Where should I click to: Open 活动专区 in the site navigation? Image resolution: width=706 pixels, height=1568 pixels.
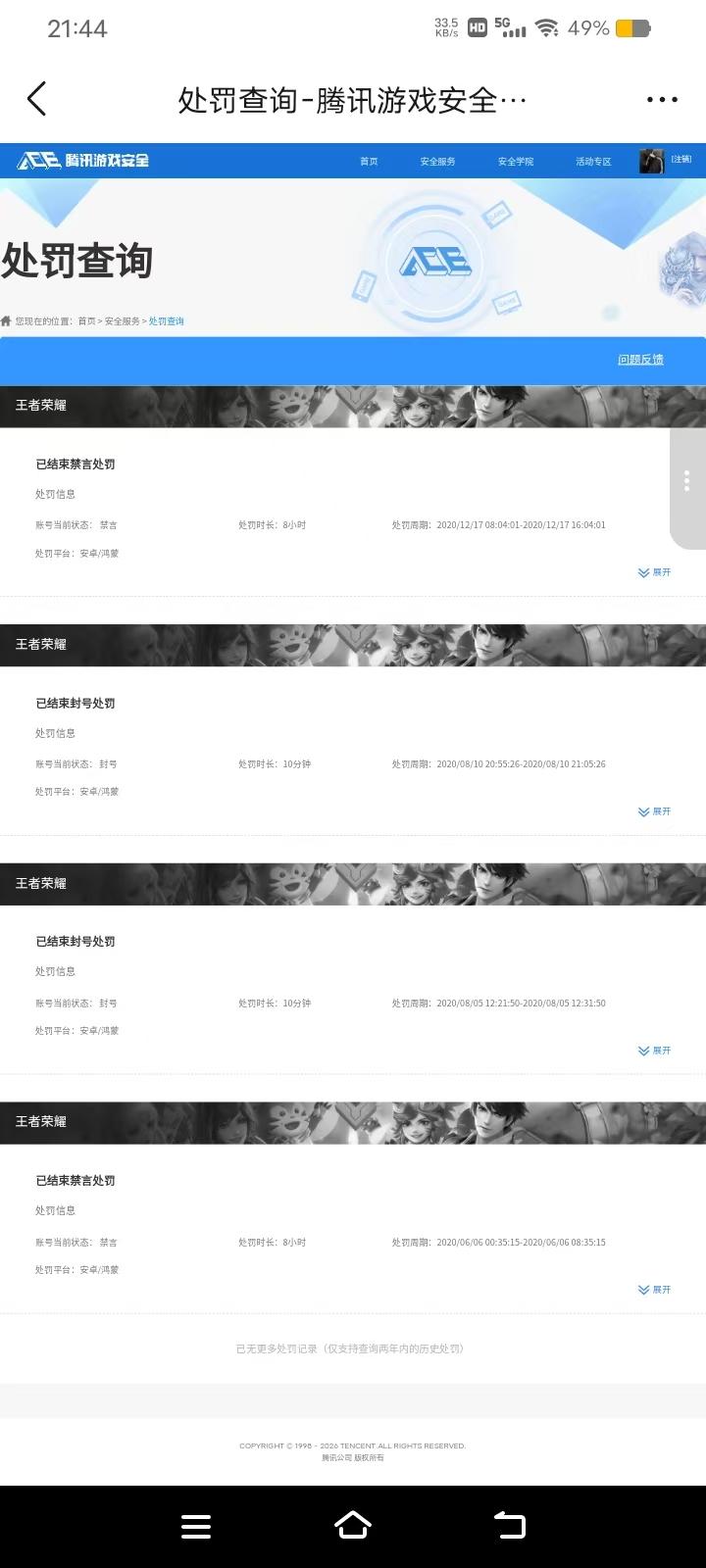(593, 162)
